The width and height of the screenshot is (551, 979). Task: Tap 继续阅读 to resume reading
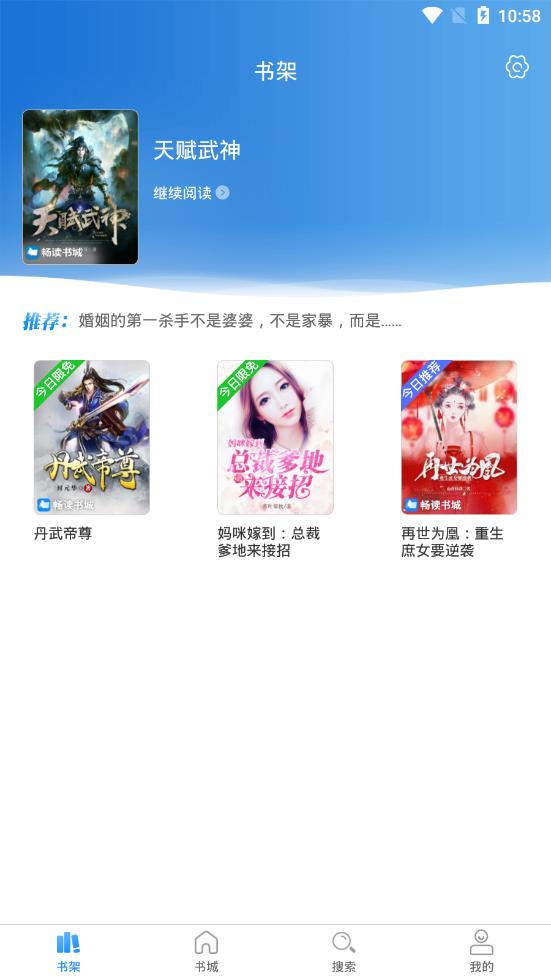[192, 193]
